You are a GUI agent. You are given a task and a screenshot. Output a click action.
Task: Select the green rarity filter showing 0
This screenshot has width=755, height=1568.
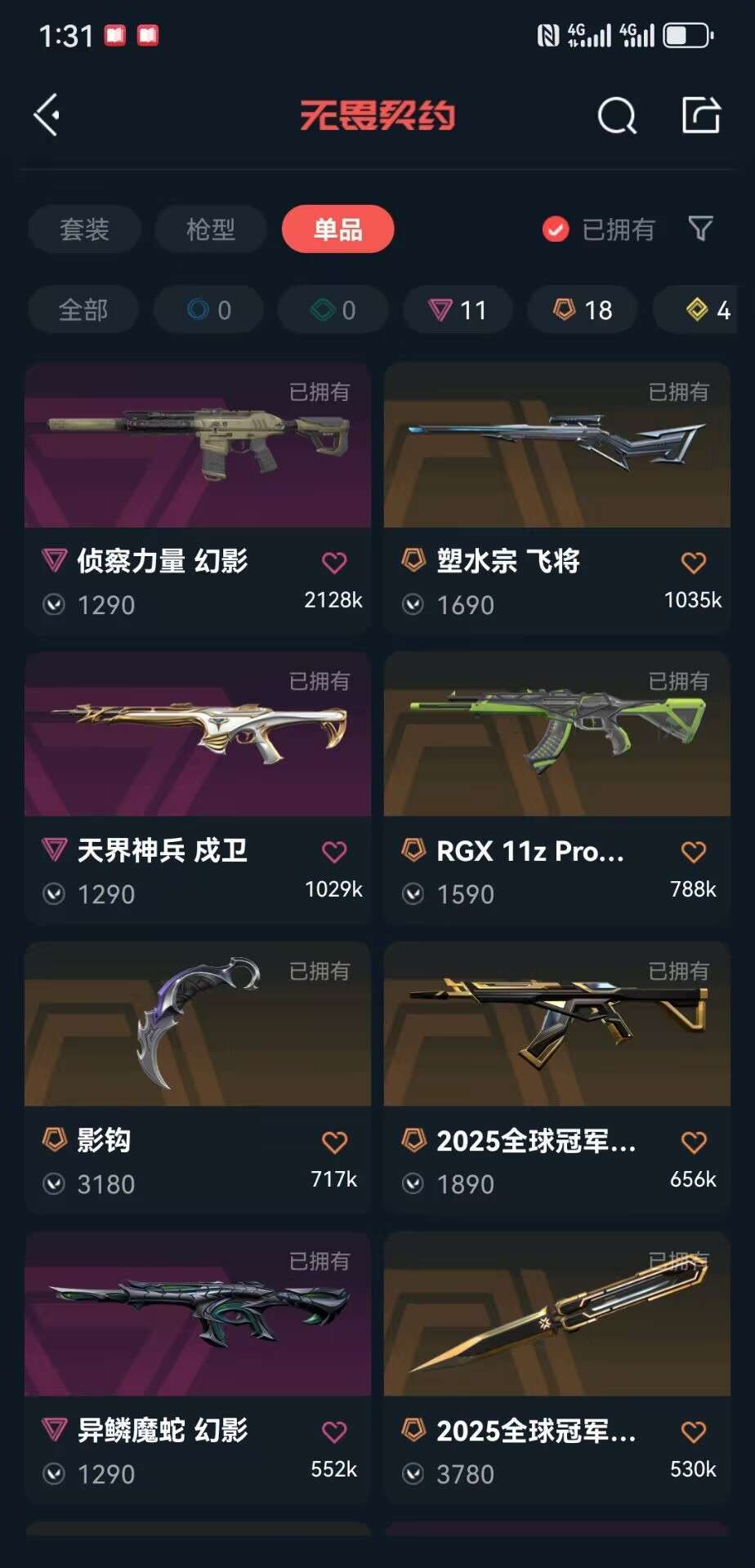tap(333, 310)
